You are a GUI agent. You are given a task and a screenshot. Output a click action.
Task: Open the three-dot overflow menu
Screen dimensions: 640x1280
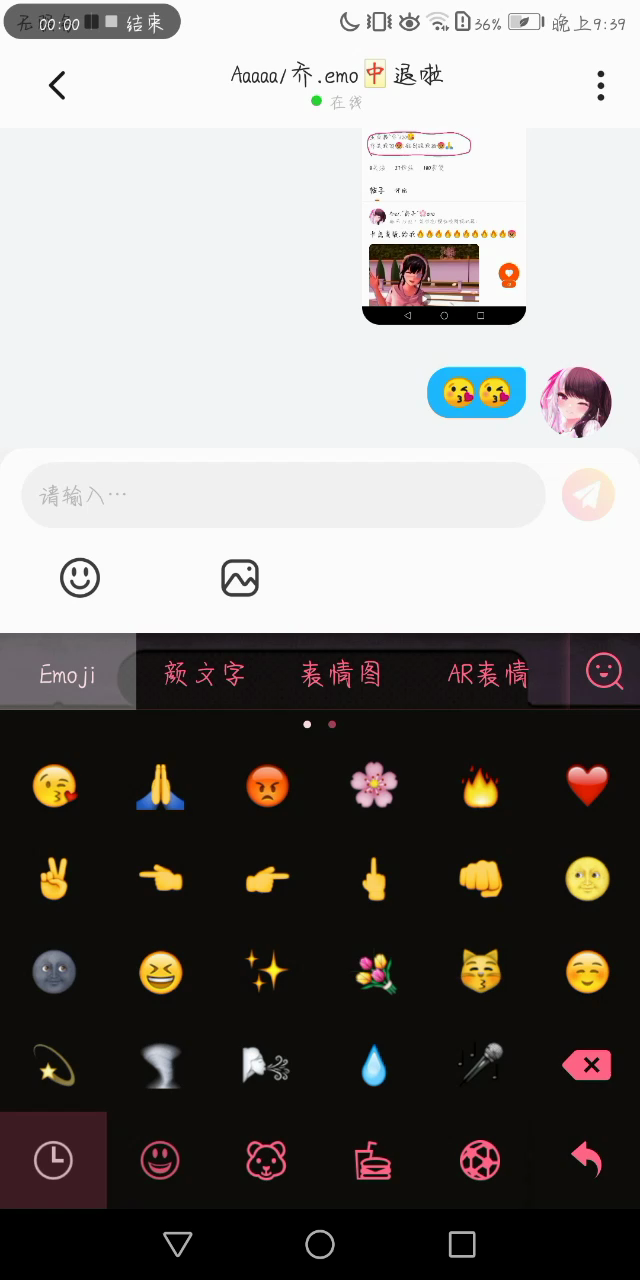[x=600, y=86]
